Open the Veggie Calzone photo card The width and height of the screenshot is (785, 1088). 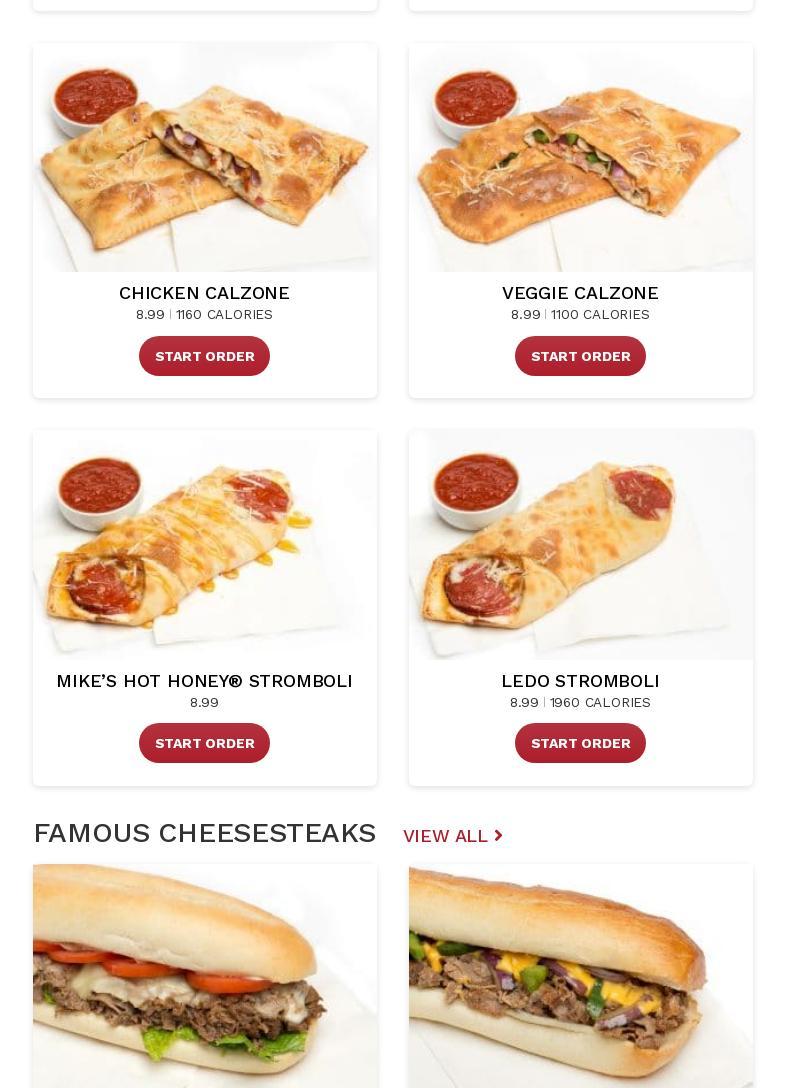[581, 157]
